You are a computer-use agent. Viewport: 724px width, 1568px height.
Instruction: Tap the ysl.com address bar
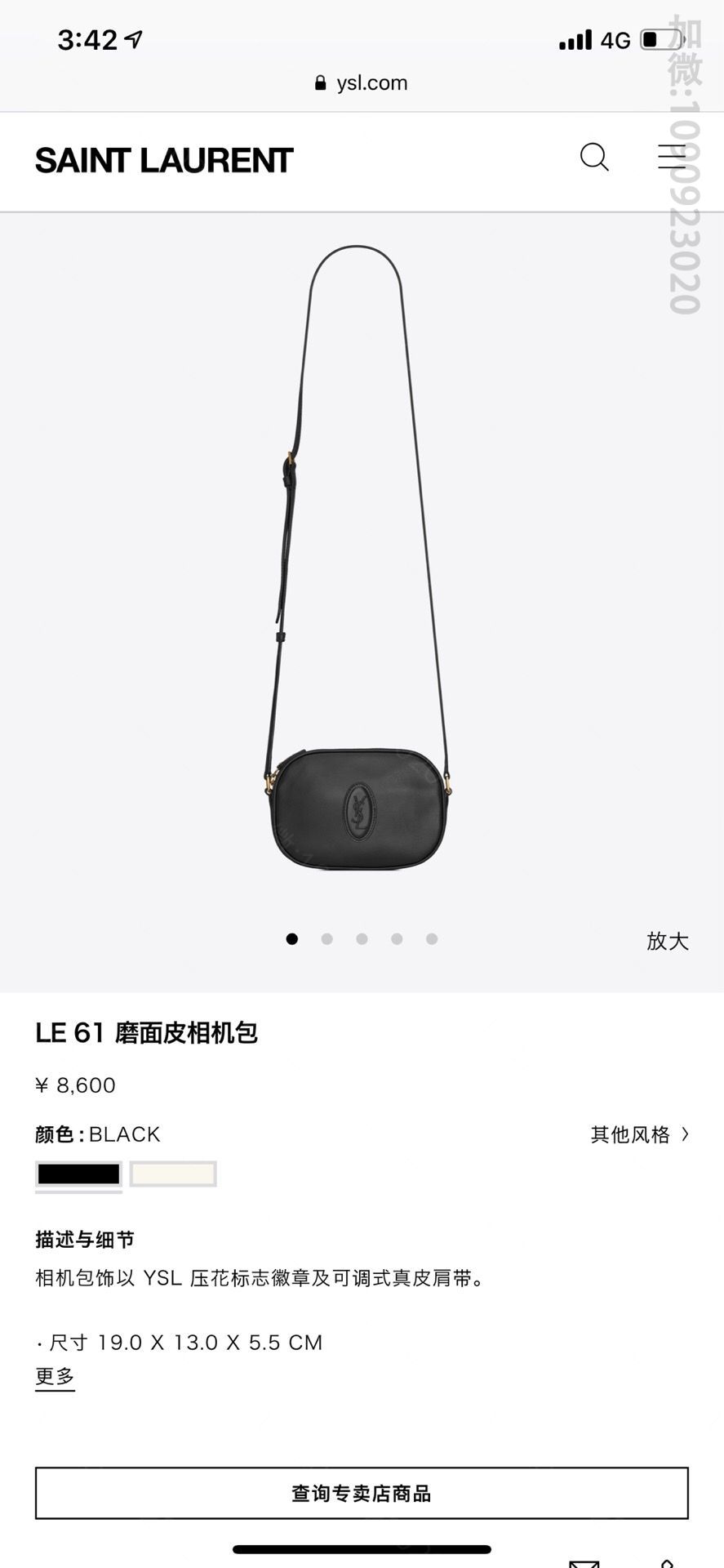pyautogui.click(x=362, y=82)
